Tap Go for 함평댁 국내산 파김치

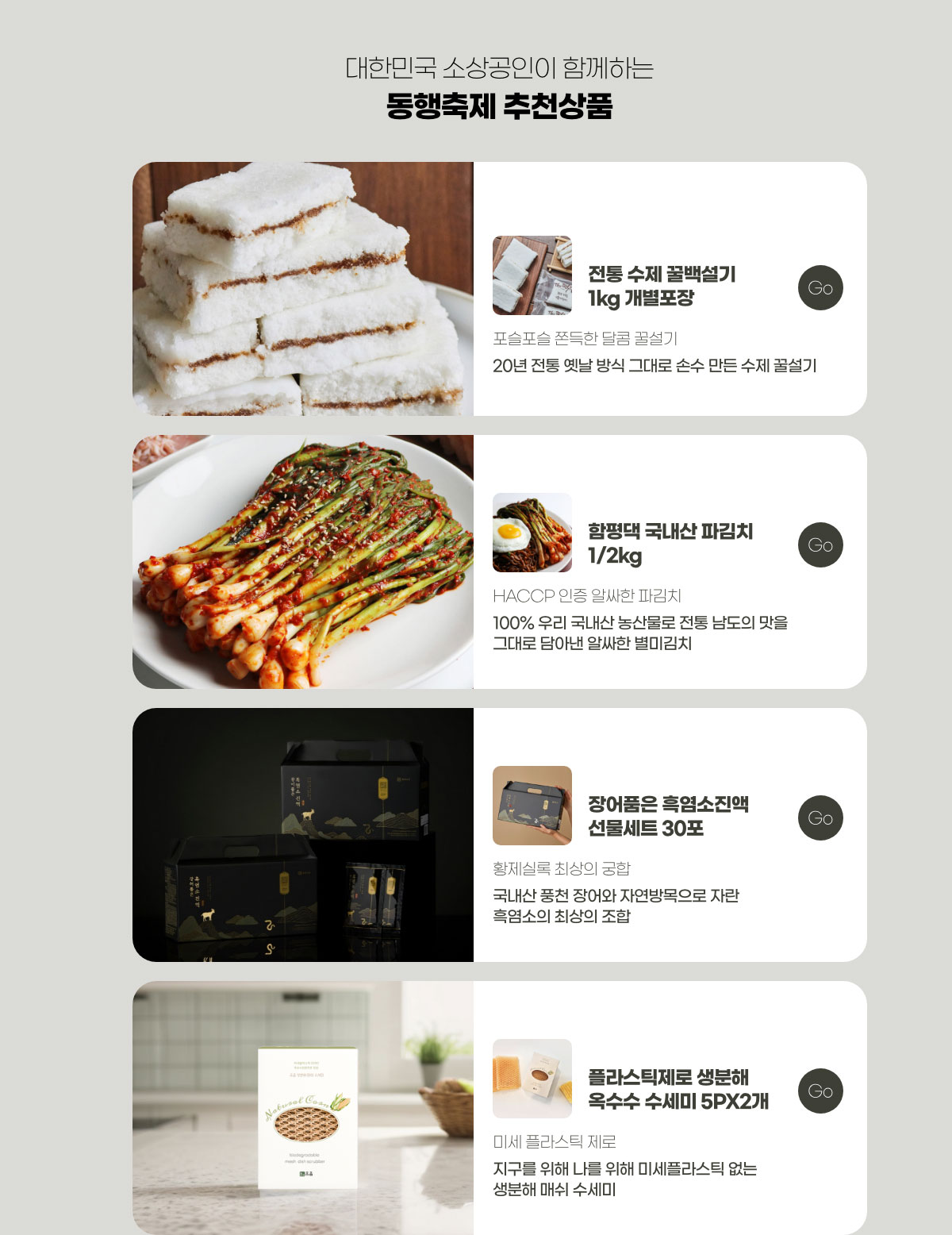point(820,544)
